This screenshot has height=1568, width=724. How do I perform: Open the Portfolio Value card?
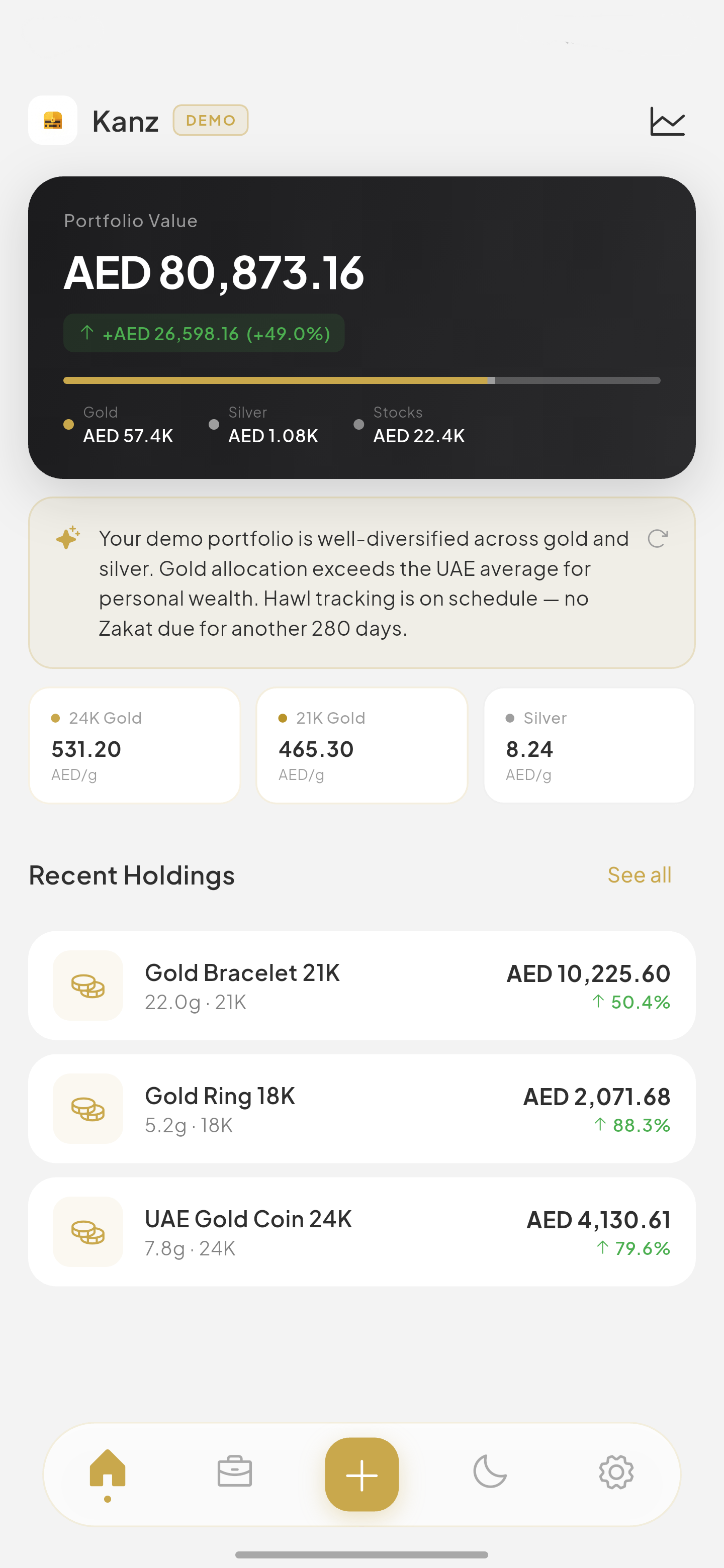click(x=361, y=327)
